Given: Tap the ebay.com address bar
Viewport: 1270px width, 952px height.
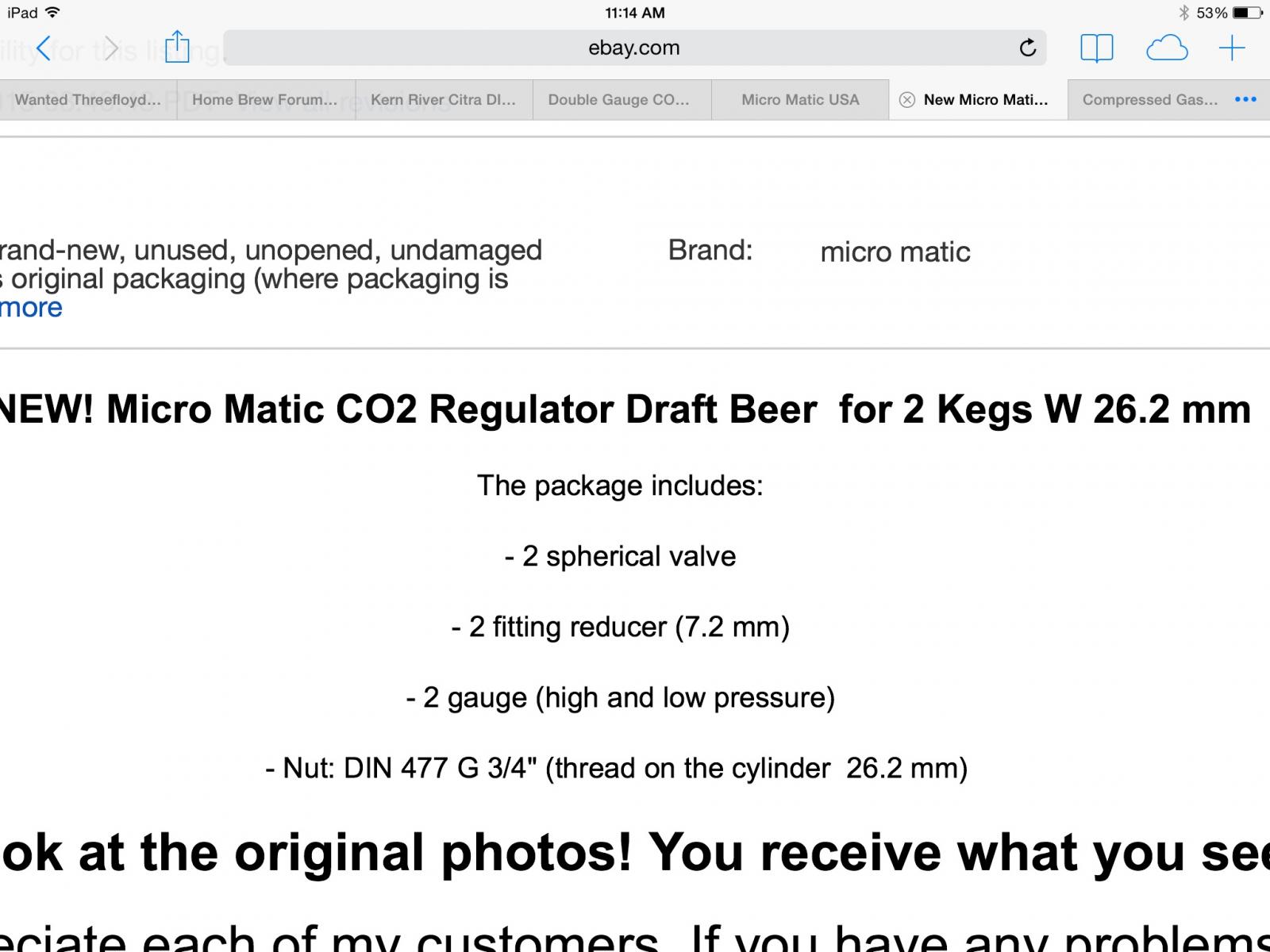Looking at the screenshot, I should point(633,48).
